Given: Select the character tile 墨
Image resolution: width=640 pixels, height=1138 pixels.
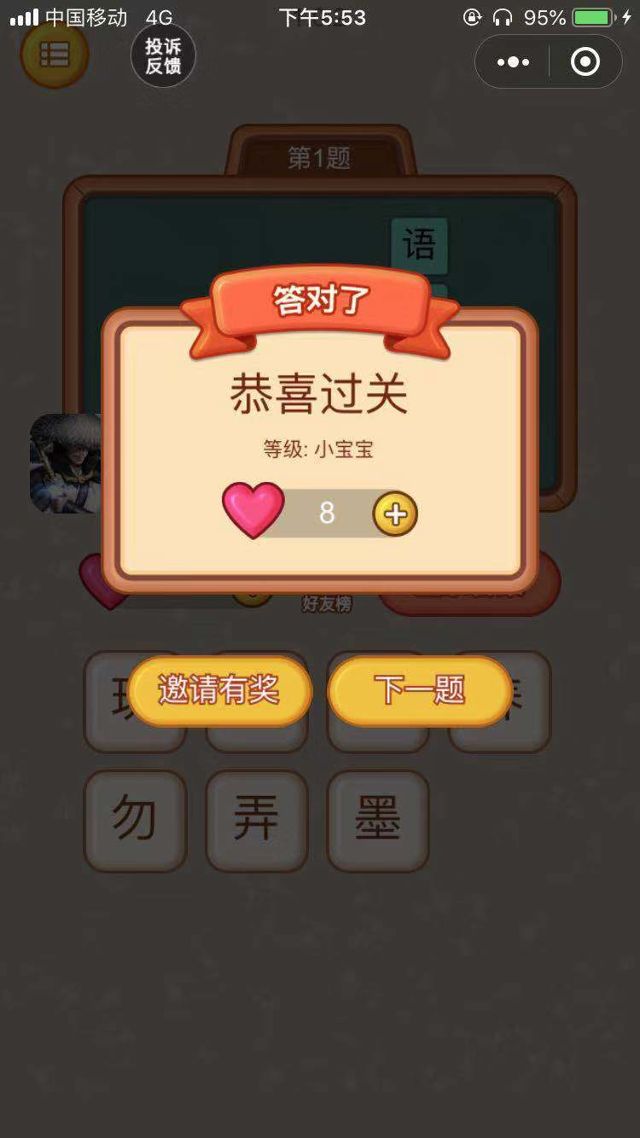Looking at the screenshot, I should coord(378,821).
